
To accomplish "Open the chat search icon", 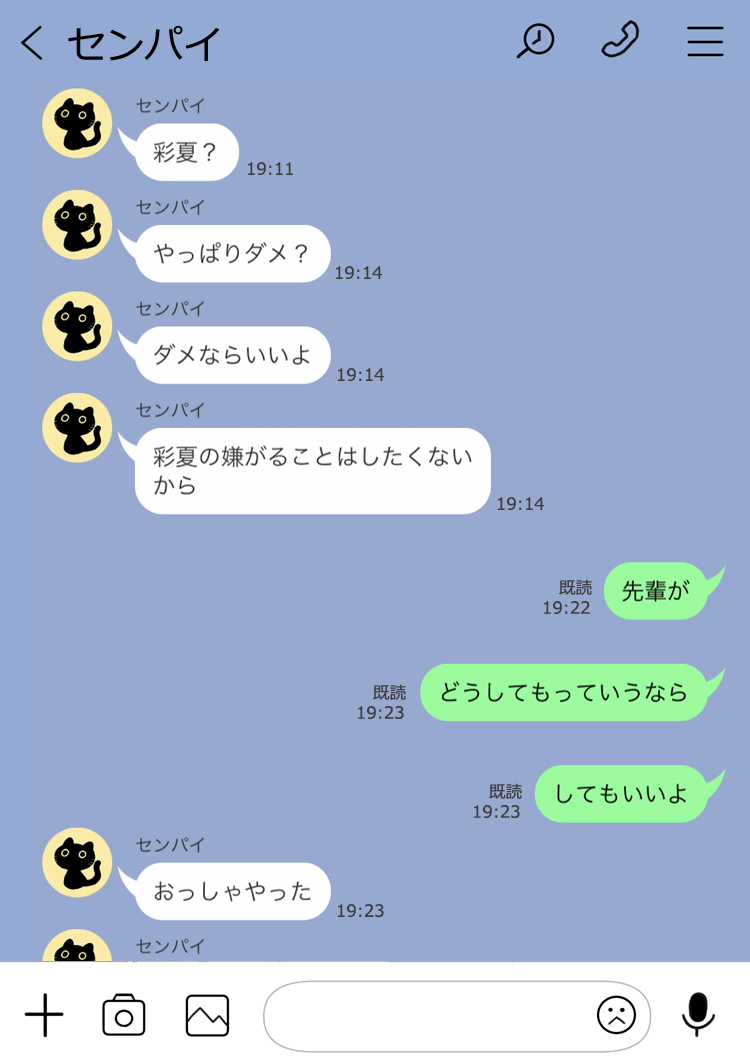I will tap(536, 41).
